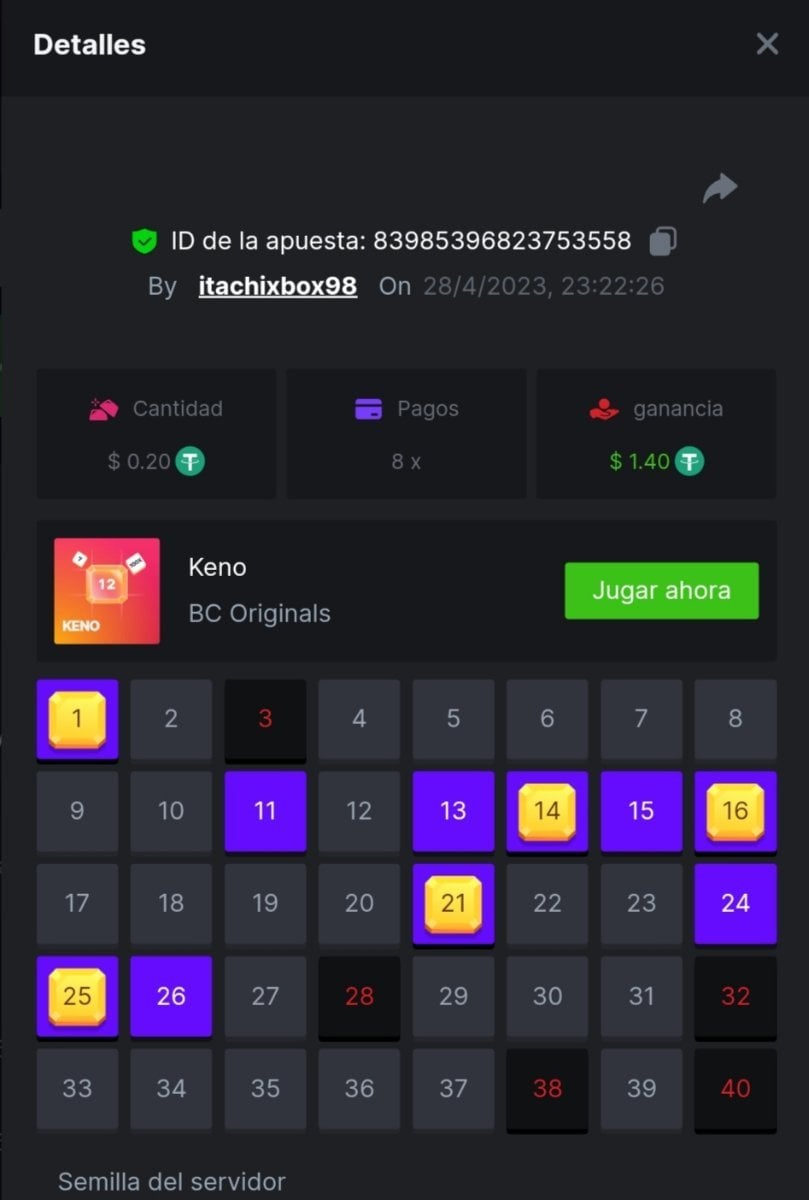The height and width of the screenshot is (1200, 809).
Task: Open the Keno game thumbnail
Action: coord(107,591)
